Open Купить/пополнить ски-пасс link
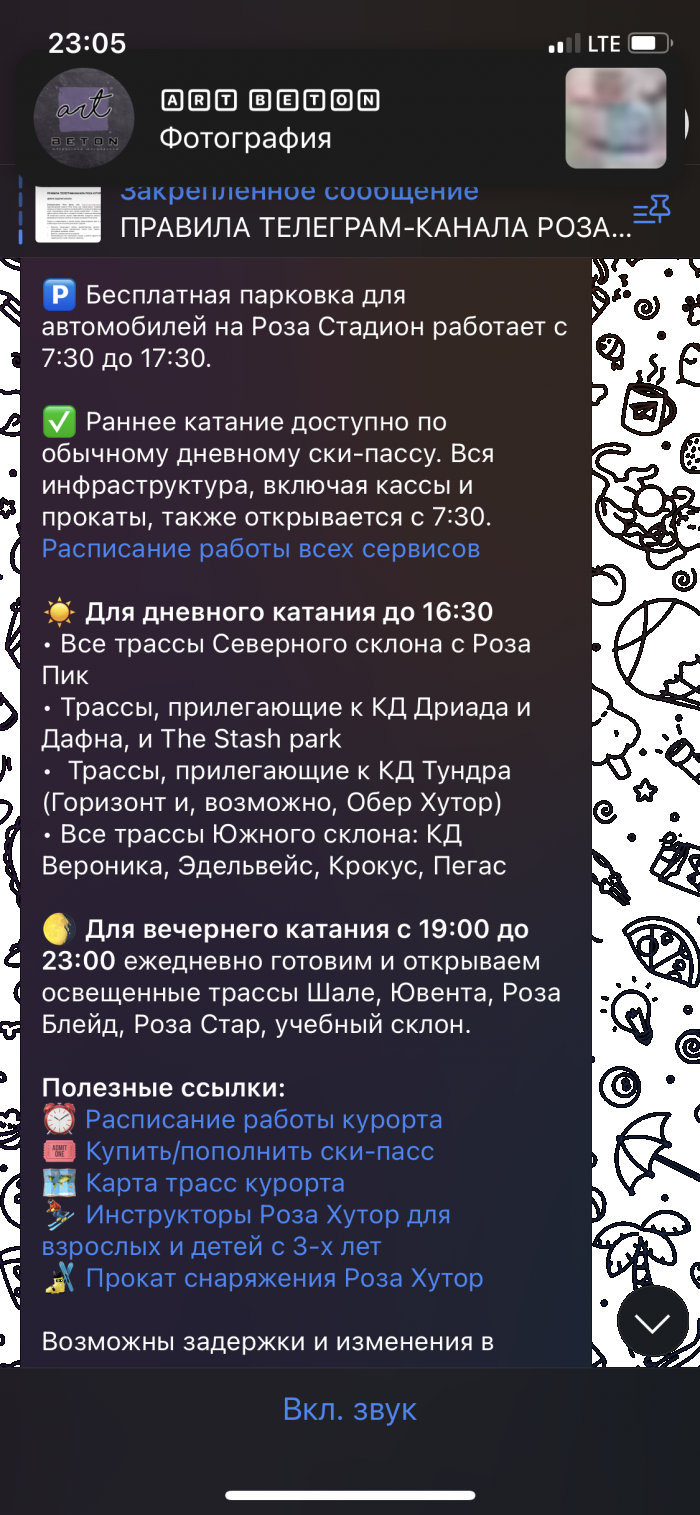The width and height of the screenshot is (700, 1515). point(260,1151)
